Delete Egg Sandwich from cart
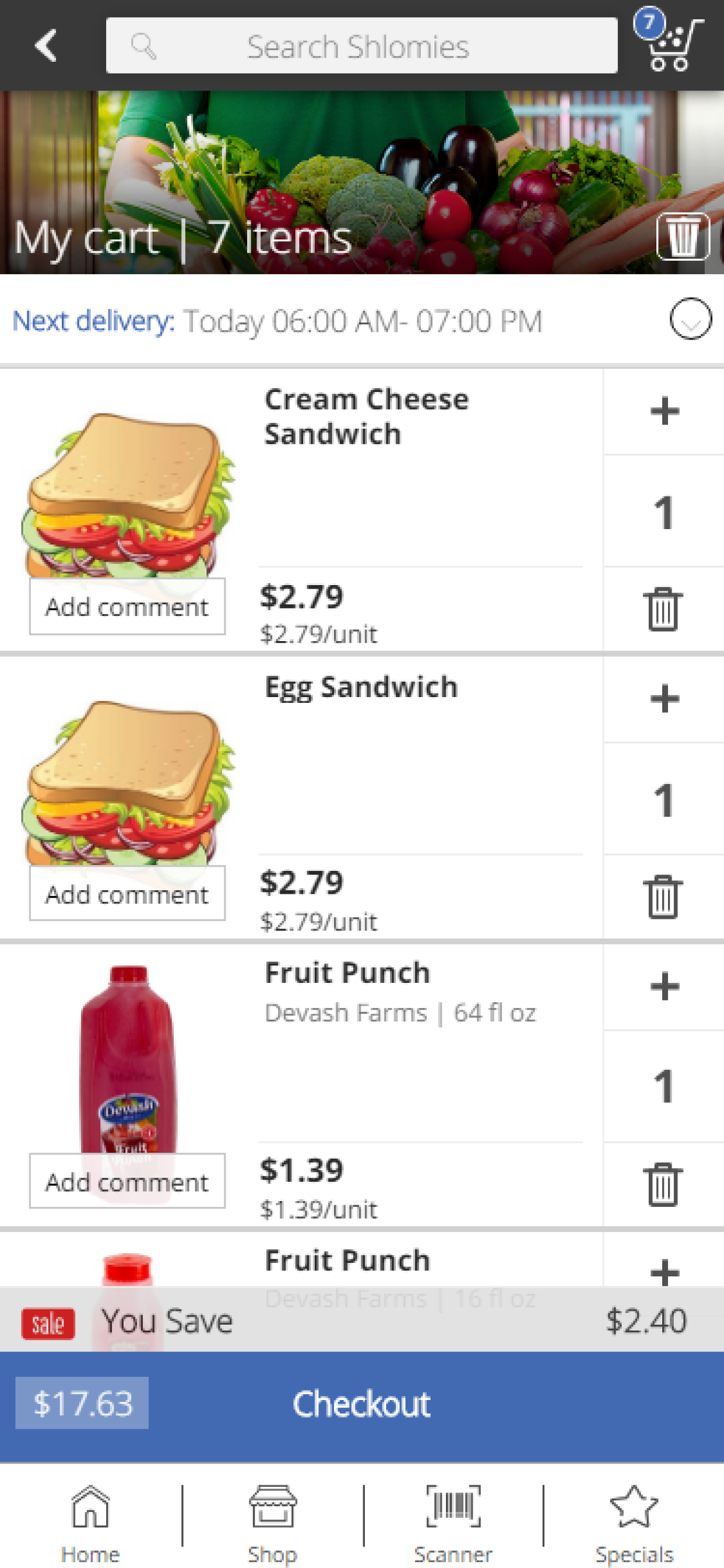The height and width of the screenshot is (1568, 724). [x=663, y=896]
